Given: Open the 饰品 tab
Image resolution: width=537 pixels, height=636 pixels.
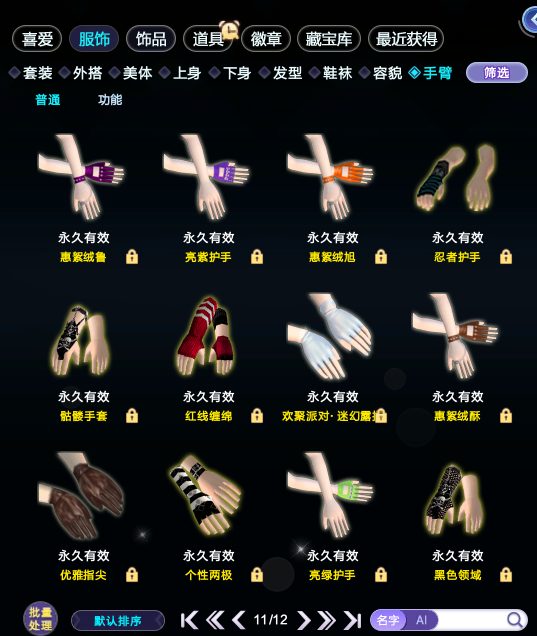Looking at the screenshot, I should 151,39.
